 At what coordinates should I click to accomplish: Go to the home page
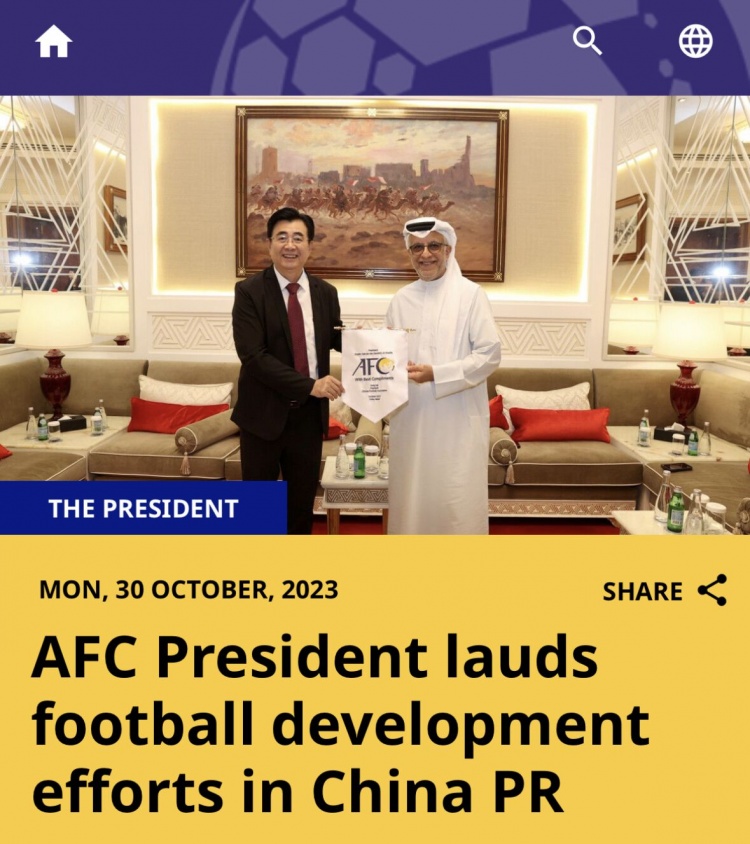(x=54, y=42)
